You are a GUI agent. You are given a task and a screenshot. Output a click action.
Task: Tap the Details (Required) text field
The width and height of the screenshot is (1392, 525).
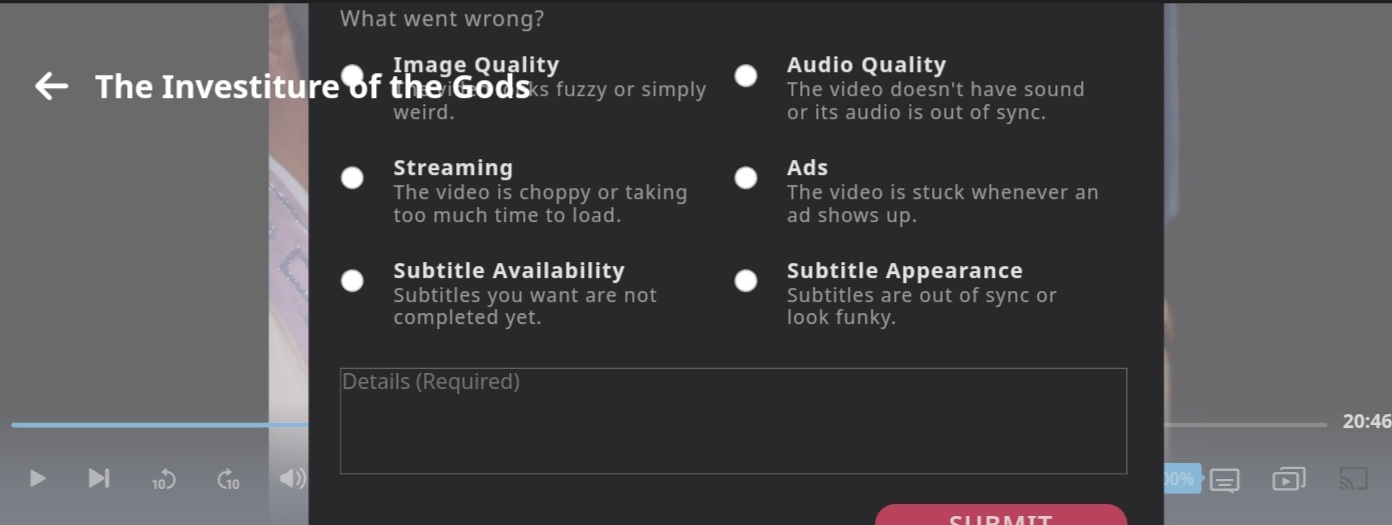tap(733, 421)
